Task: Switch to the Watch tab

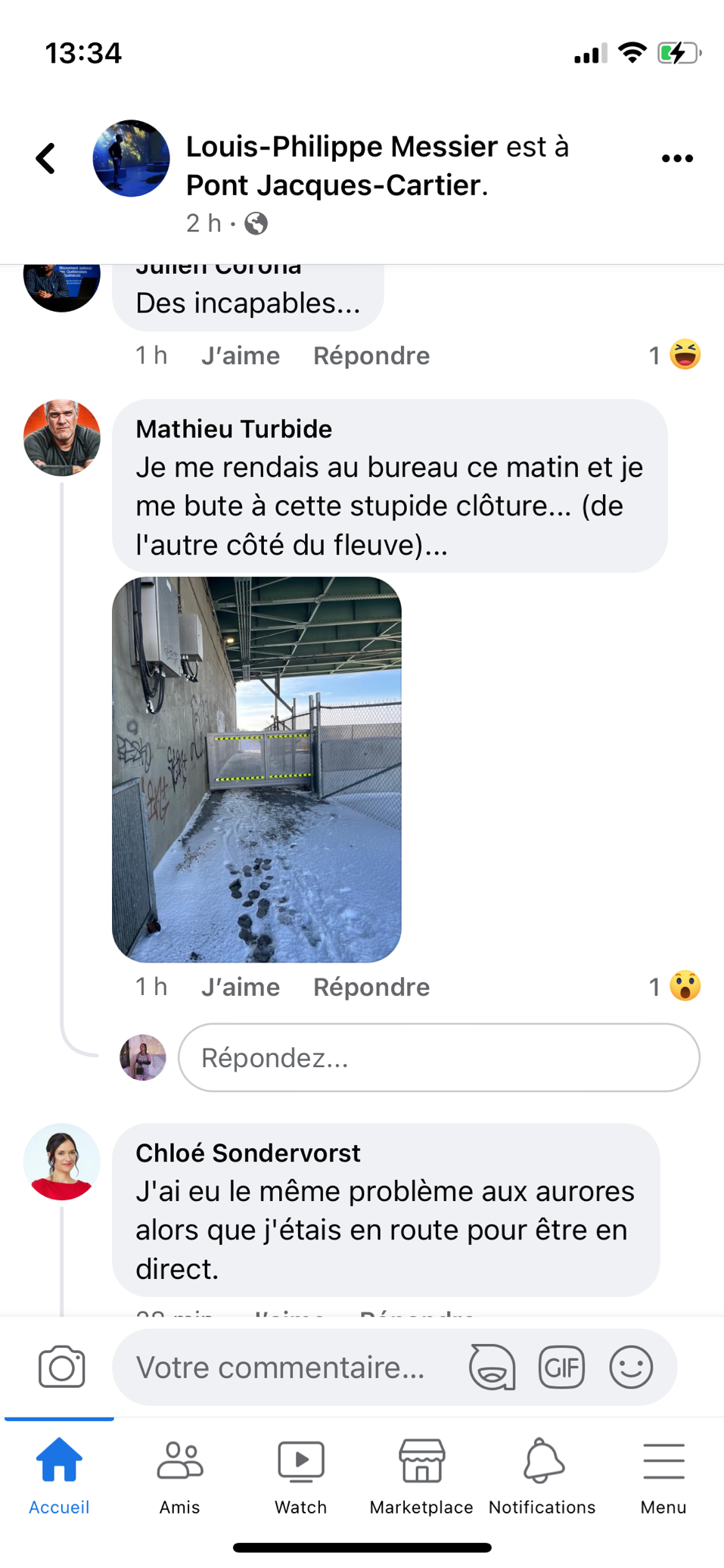Action: [300, 1476]
